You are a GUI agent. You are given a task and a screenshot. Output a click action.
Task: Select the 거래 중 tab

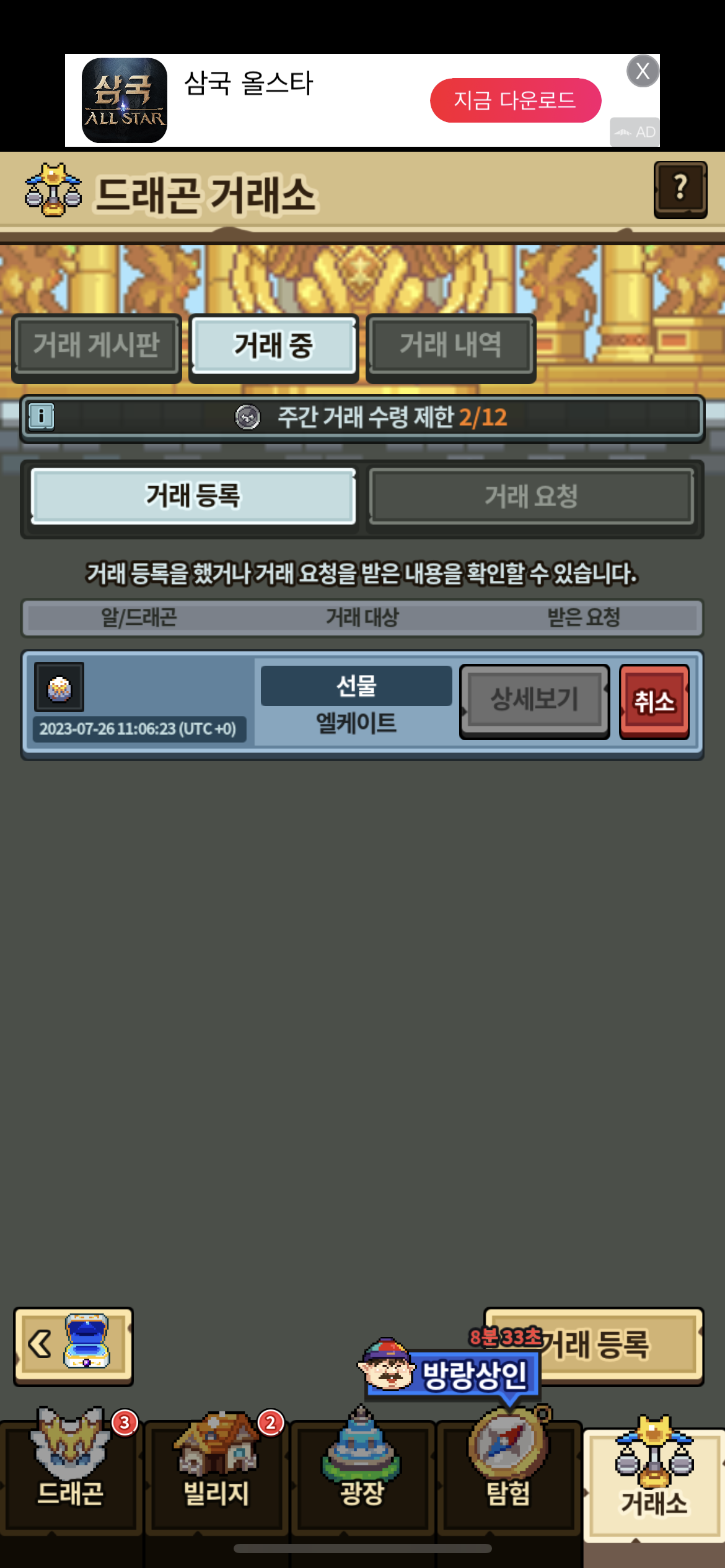pos(273,346)
